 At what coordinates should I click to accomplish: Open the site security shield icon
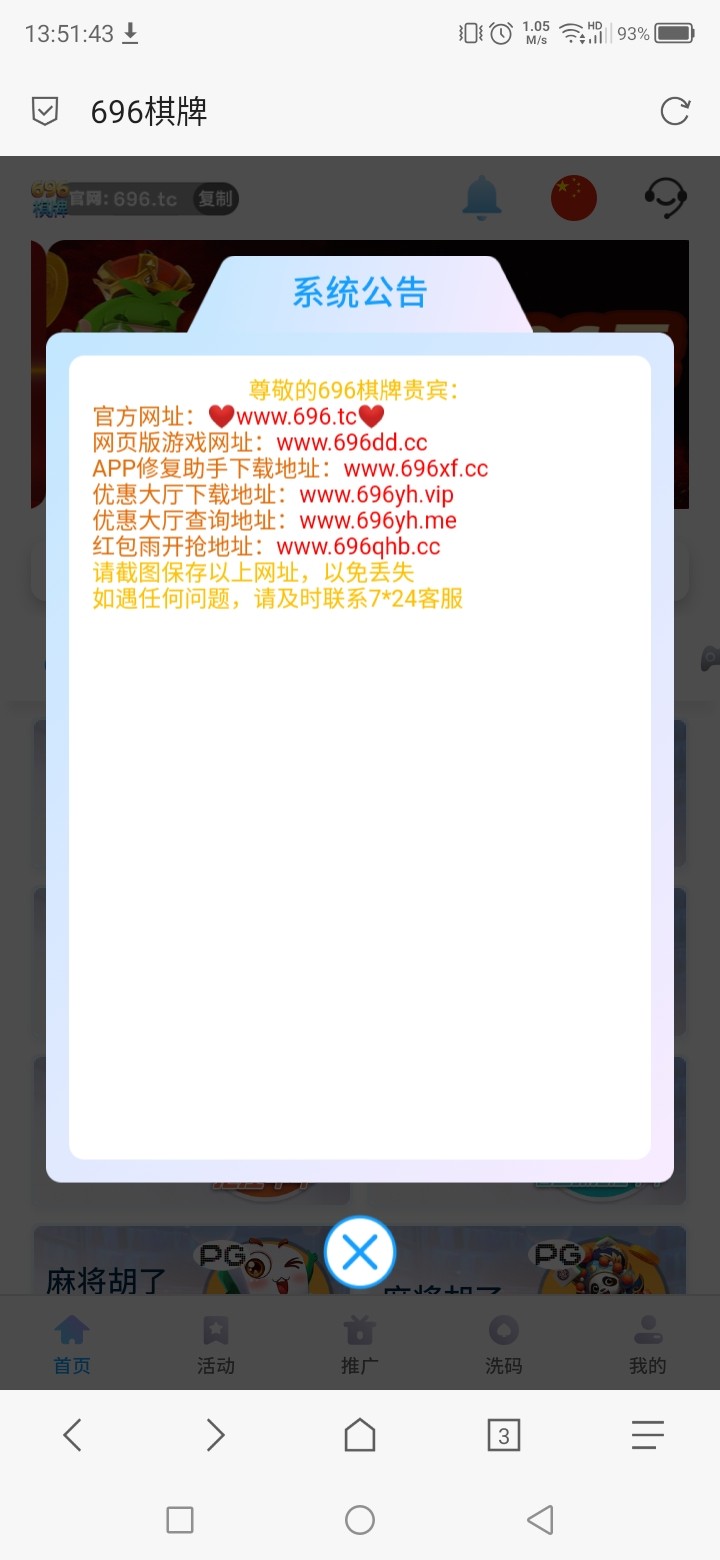45,111
